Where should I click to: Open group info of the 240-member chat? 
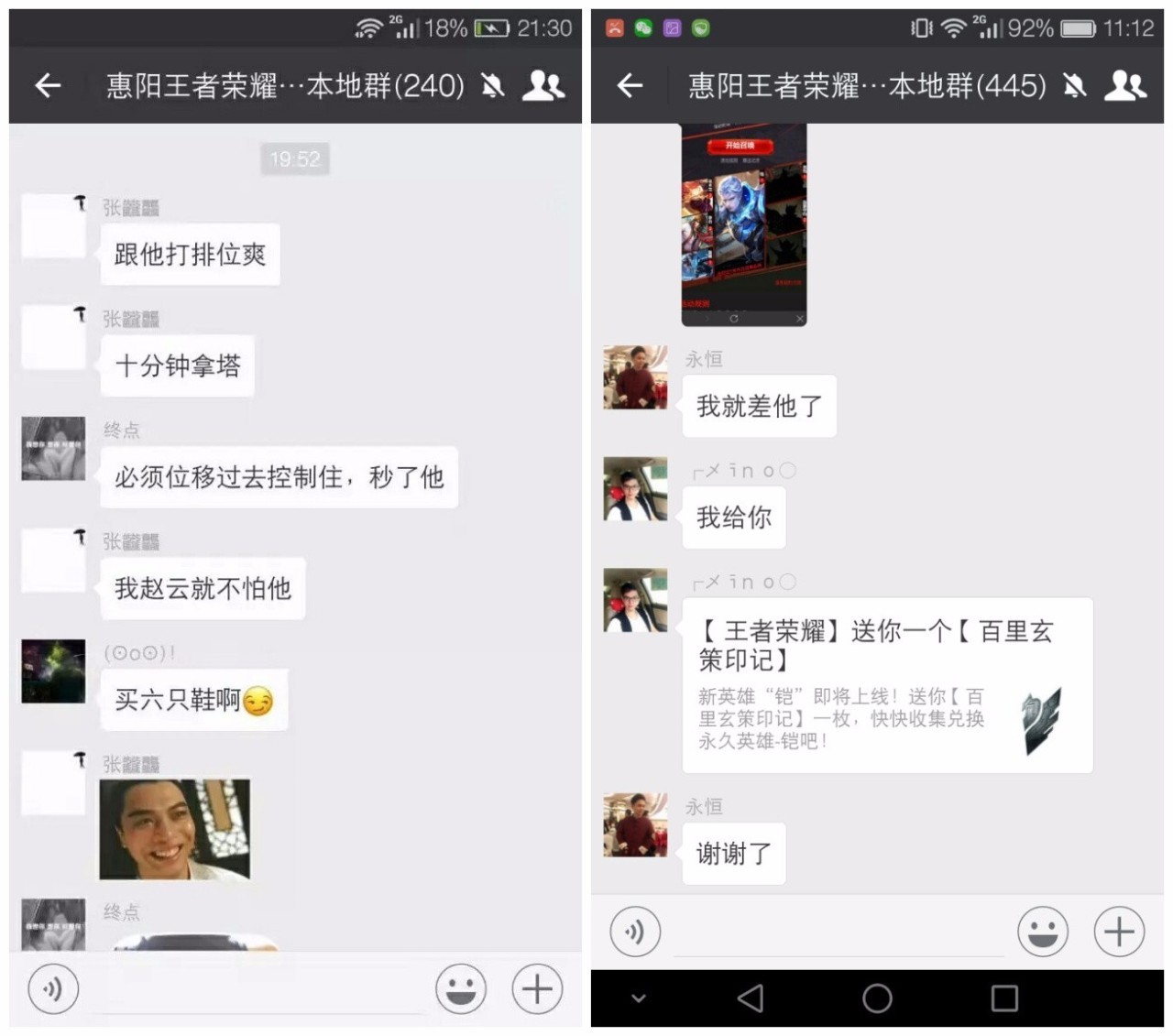543,86
